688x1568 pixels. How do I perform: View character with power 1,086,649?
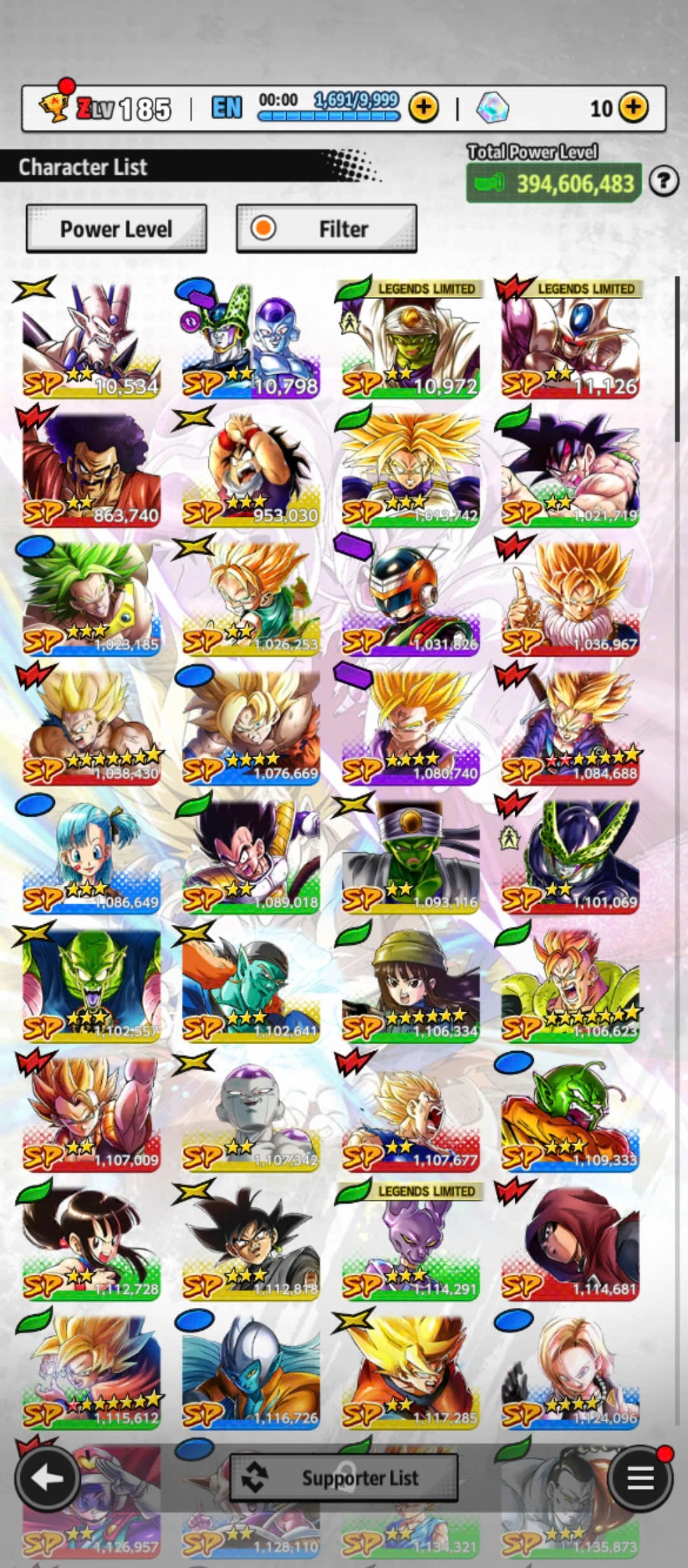[x=91, y=857]
